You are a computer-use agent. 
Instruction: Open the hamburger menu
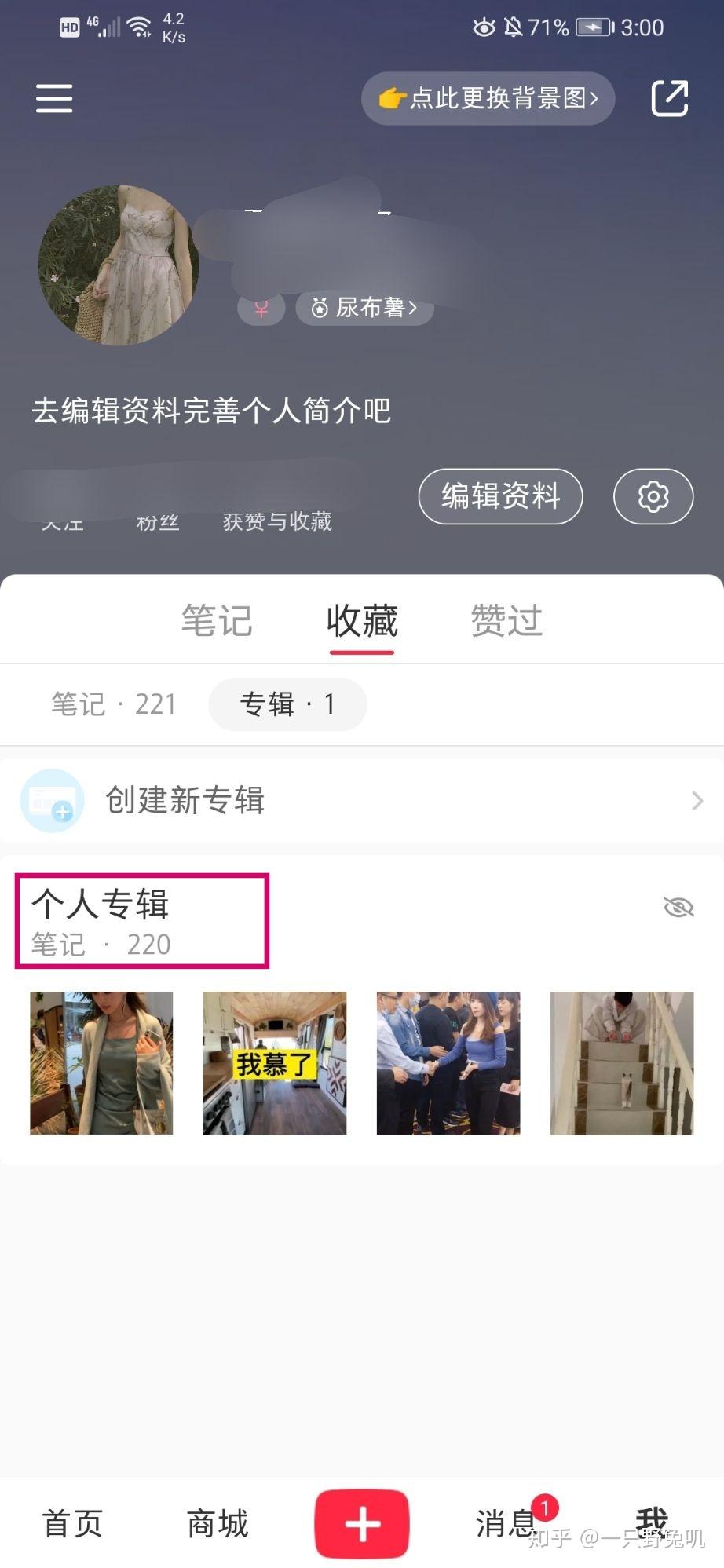(x=54, y=99)
